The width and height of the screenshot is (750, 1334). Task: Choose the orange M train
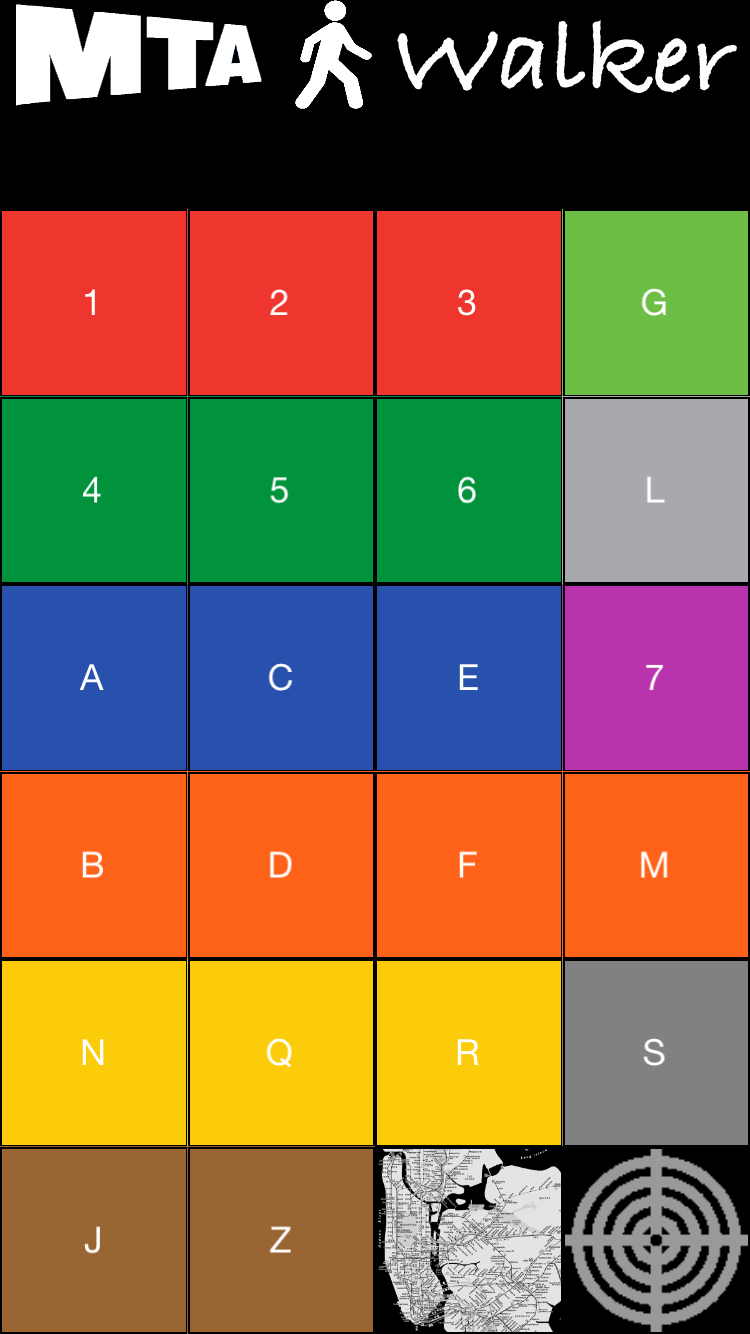[x=656, y=865]
